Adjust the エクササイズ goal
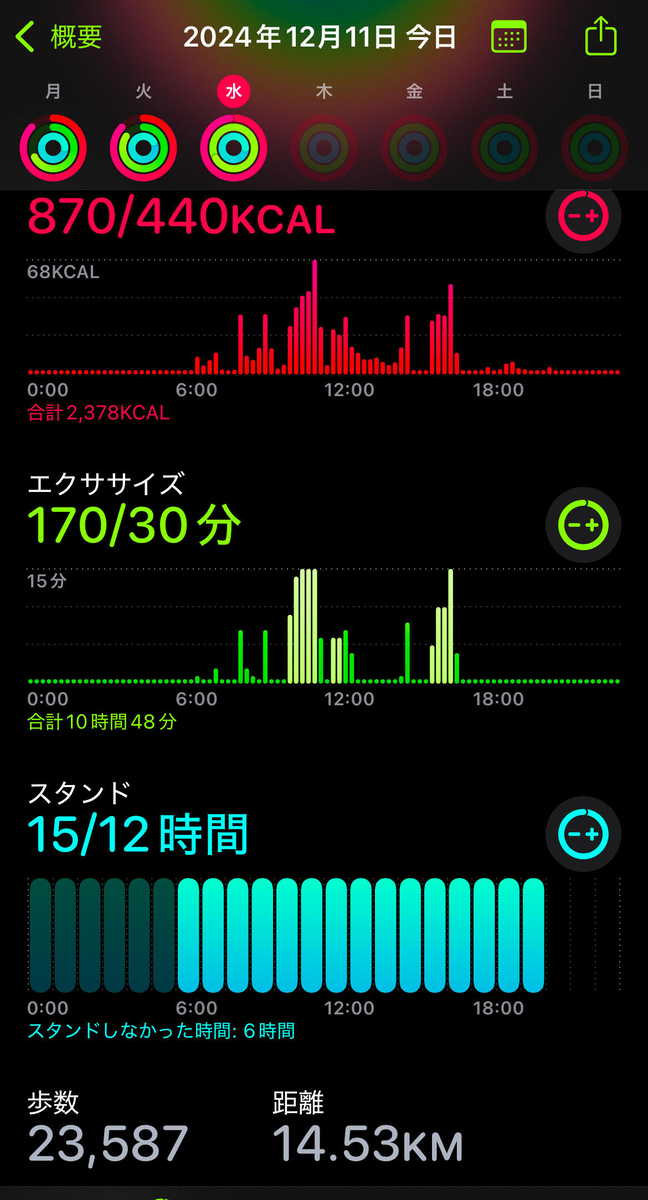Image resolution: width=648 pixels, height=1200 pixels. click(583, 524)
